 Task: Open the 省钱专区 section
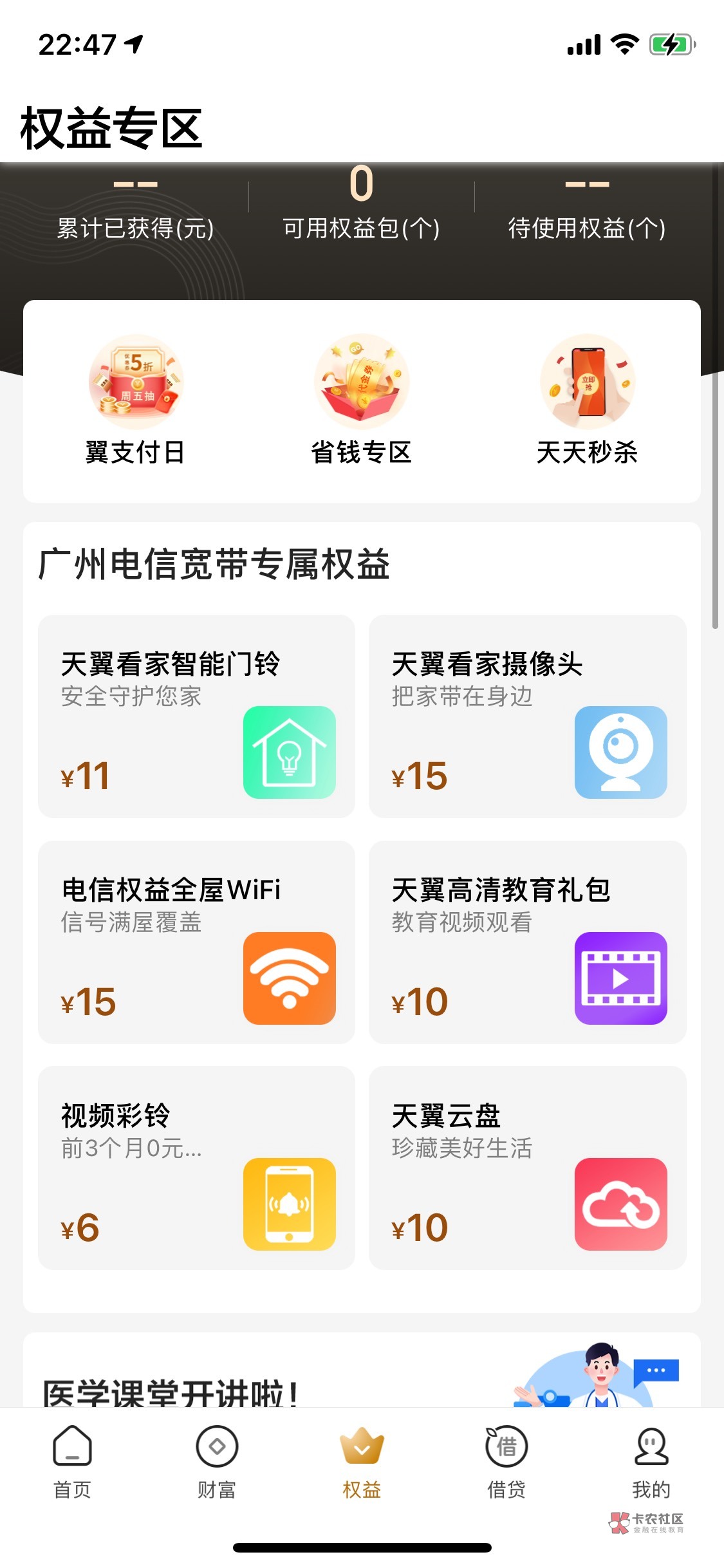point(361,400)
